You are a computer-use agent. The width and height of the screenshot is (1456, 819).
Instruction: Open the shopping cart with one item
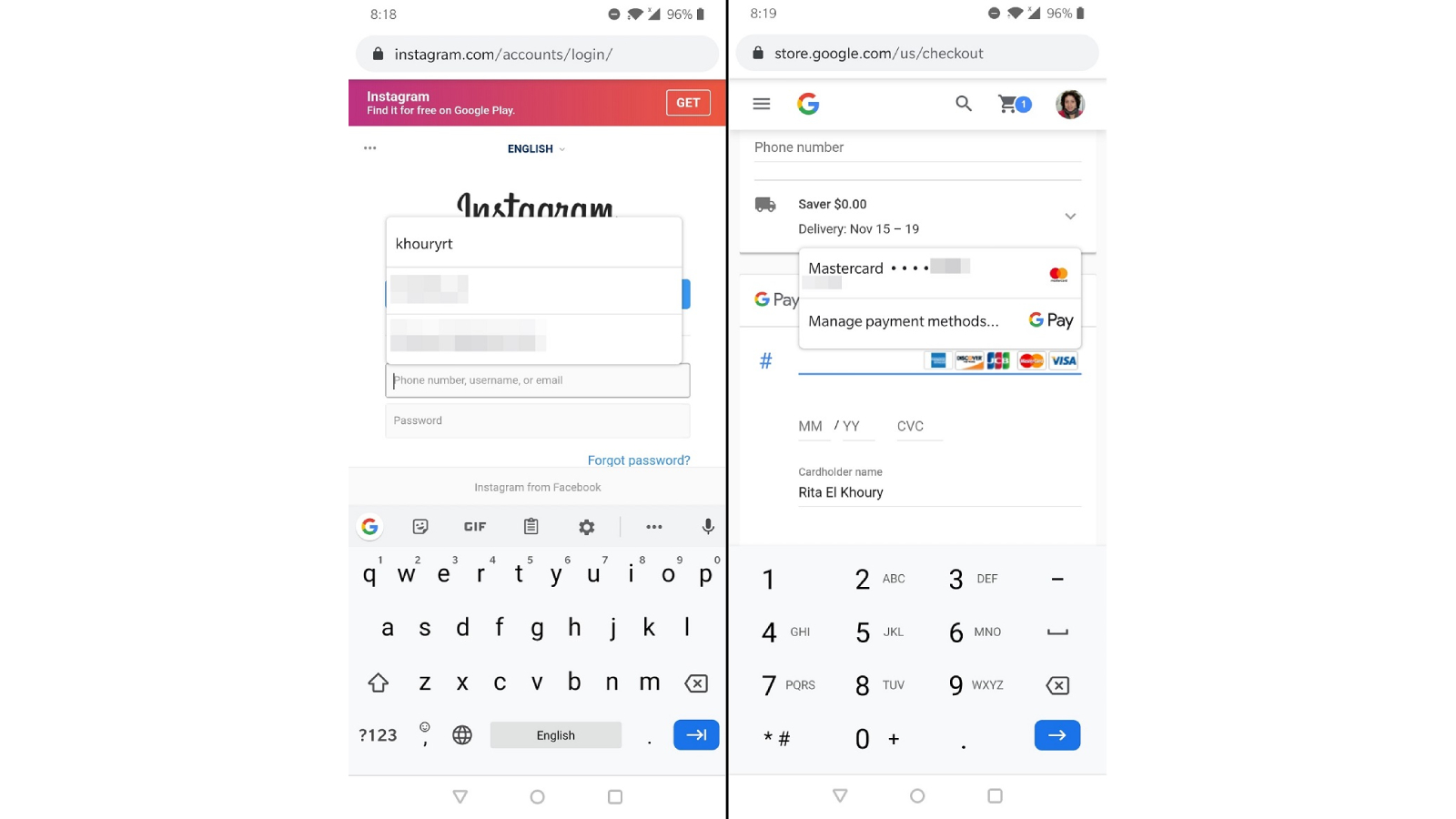pyautogui.click(x=1013, y=104)
